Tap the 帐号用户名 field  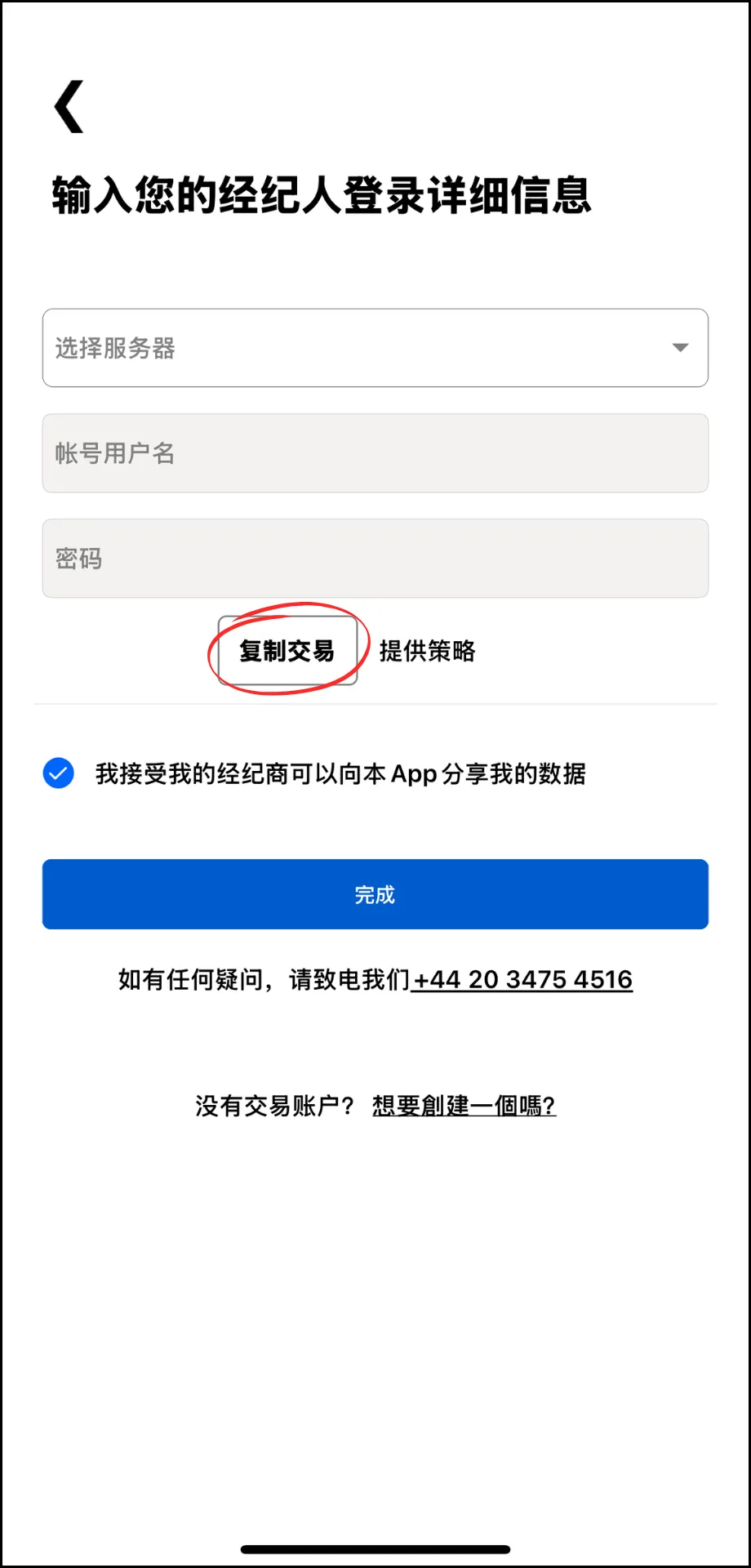[375, 453]
